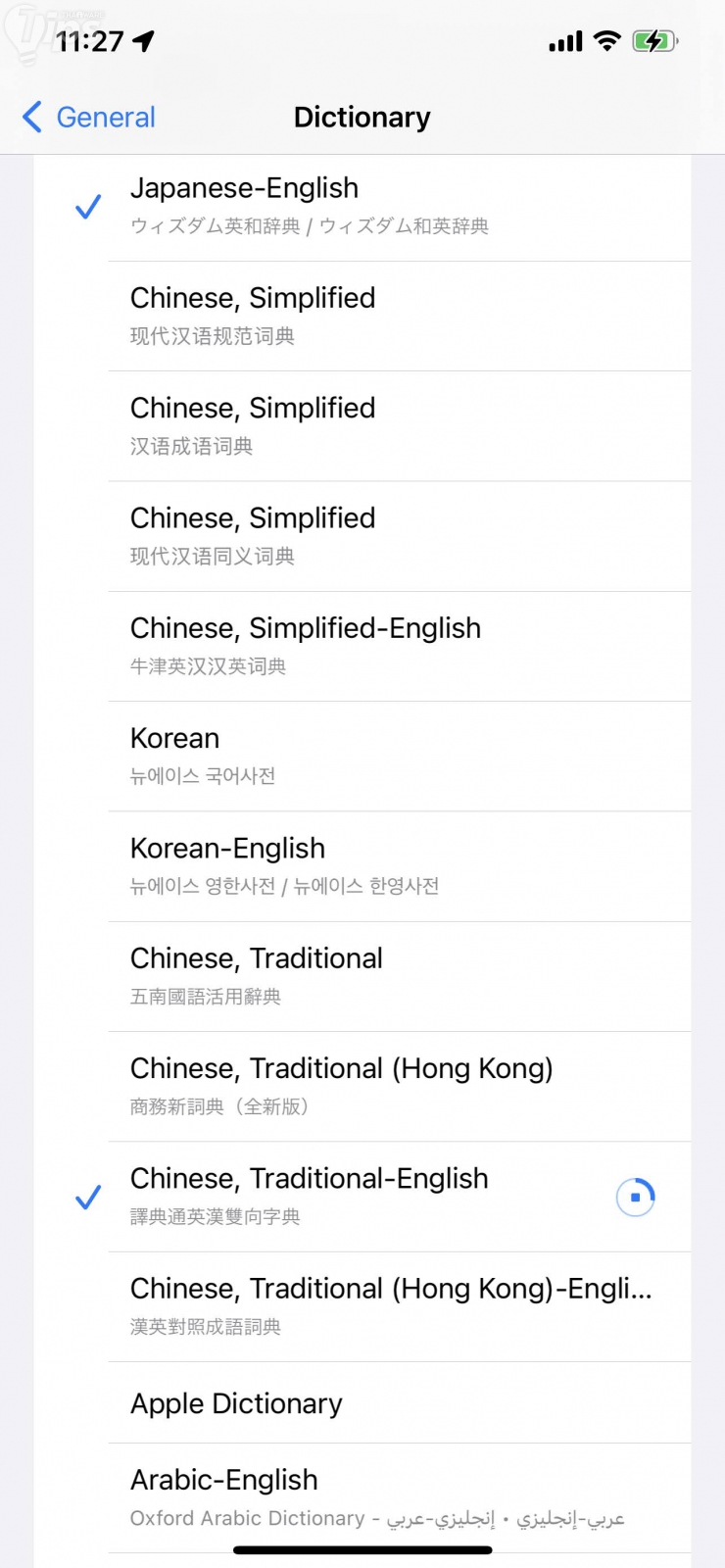Image resolution: width=725 pixels, height=1568 pixels.
Task: Add the Korean-English dictionary
Action: coord(362,866)
